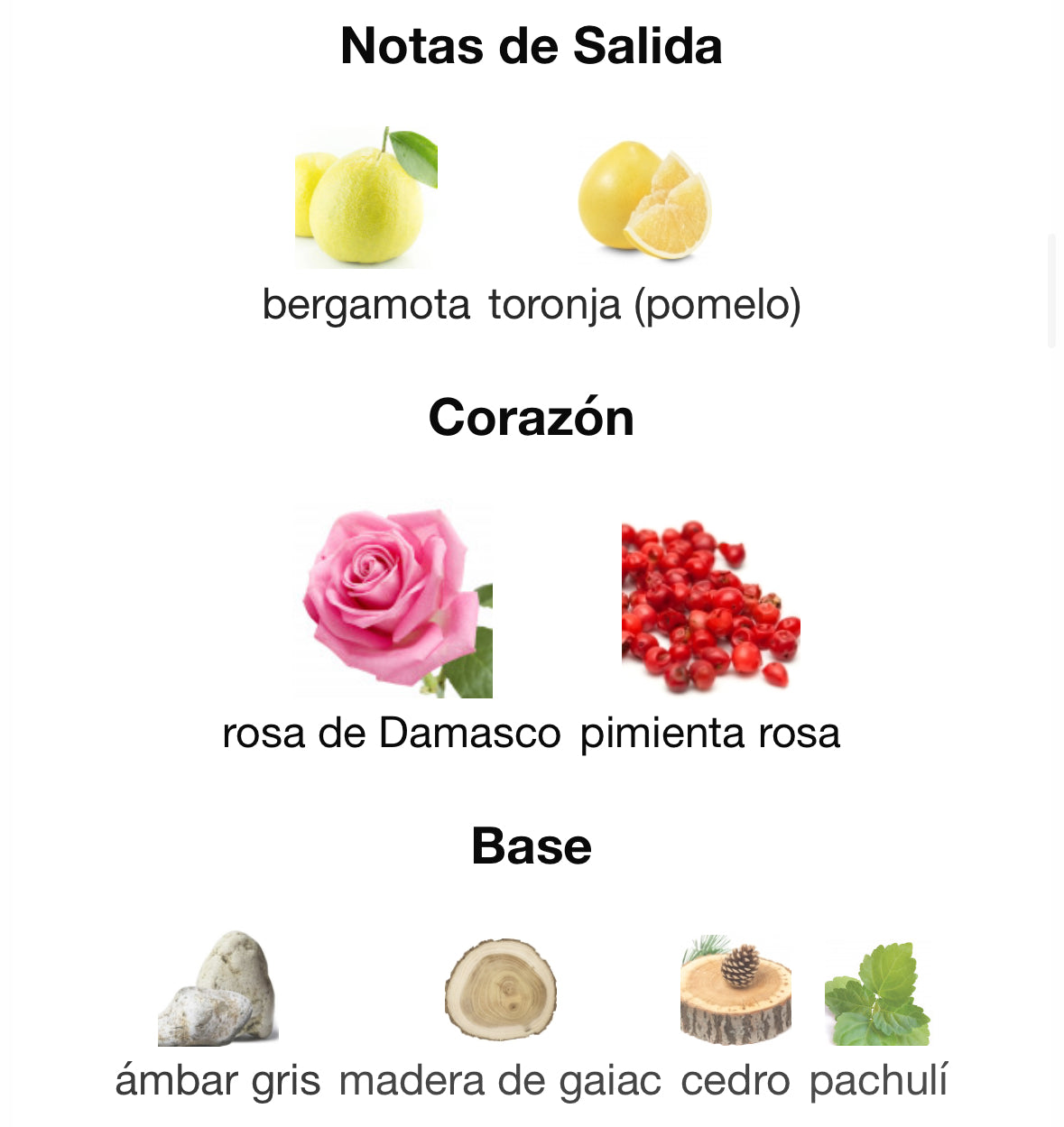Image resolution: width=1064 pixels, height=1127 pixels.
Task: Select the toronja (pomelo) note
Action: click(644, 200)
